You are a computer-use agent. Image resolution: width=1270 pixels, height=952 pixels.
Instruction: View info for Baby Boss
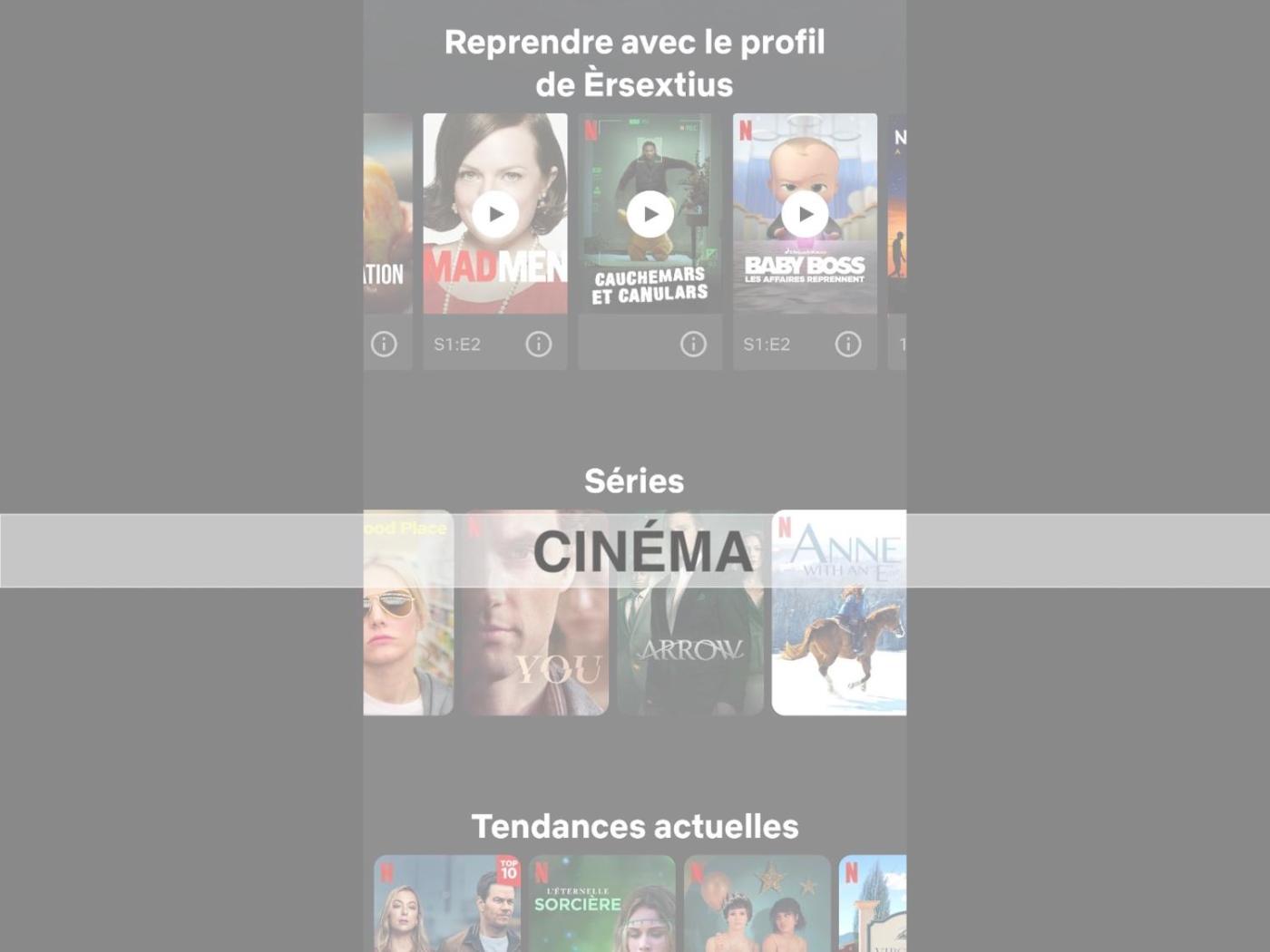[x=848, y=345]
